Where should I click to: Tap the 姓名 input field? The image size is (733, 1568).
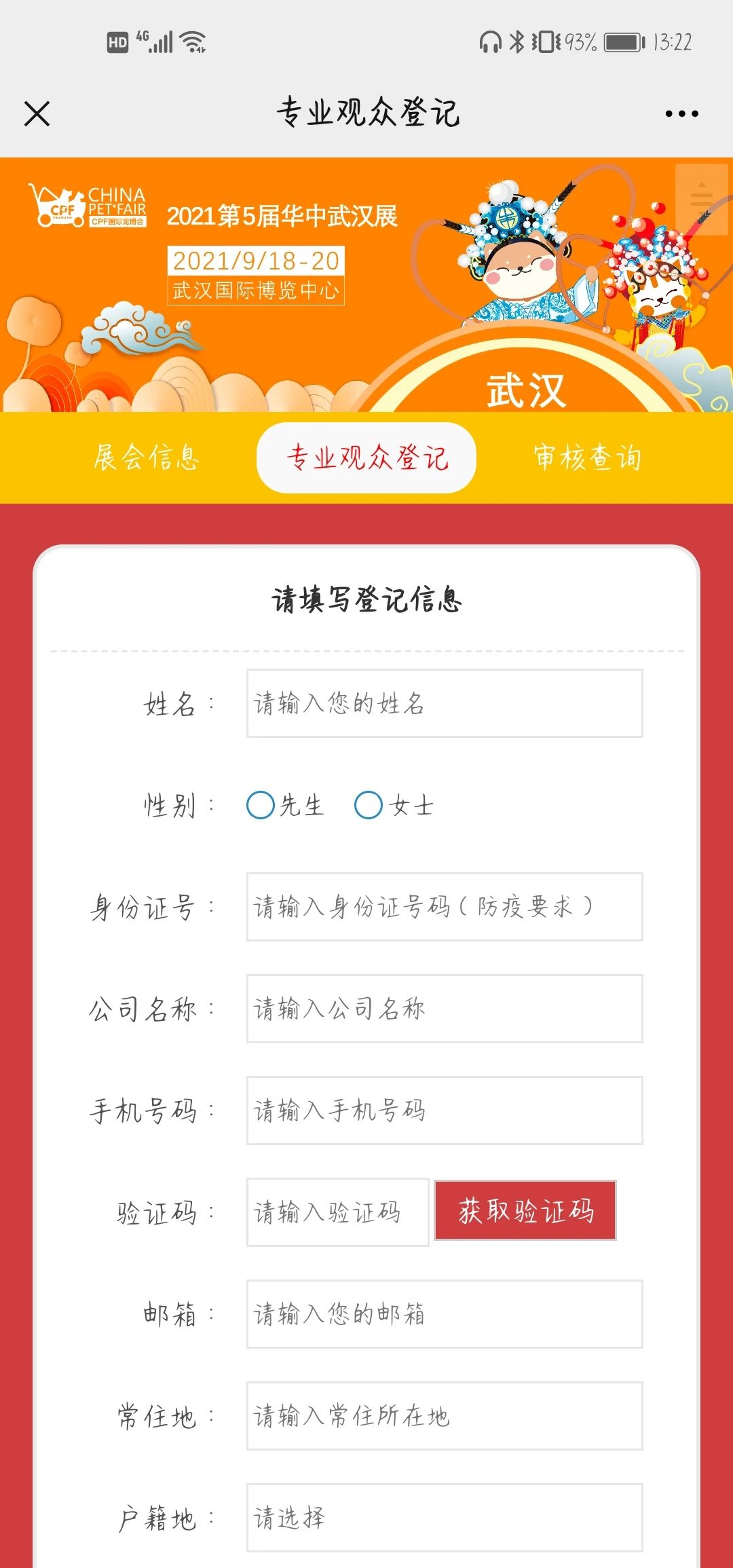click(x=445, y=703)
